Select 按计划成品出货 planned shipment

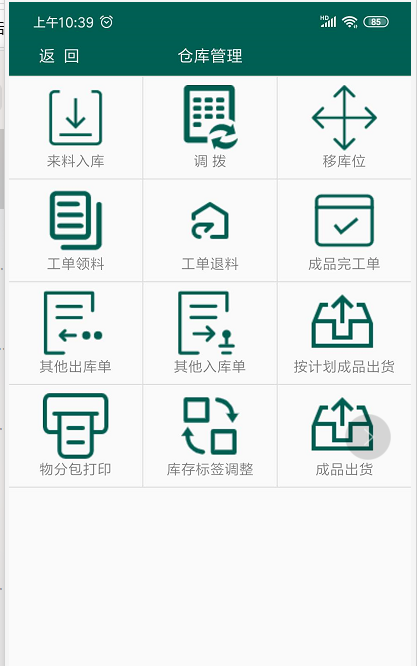(344, 333)
